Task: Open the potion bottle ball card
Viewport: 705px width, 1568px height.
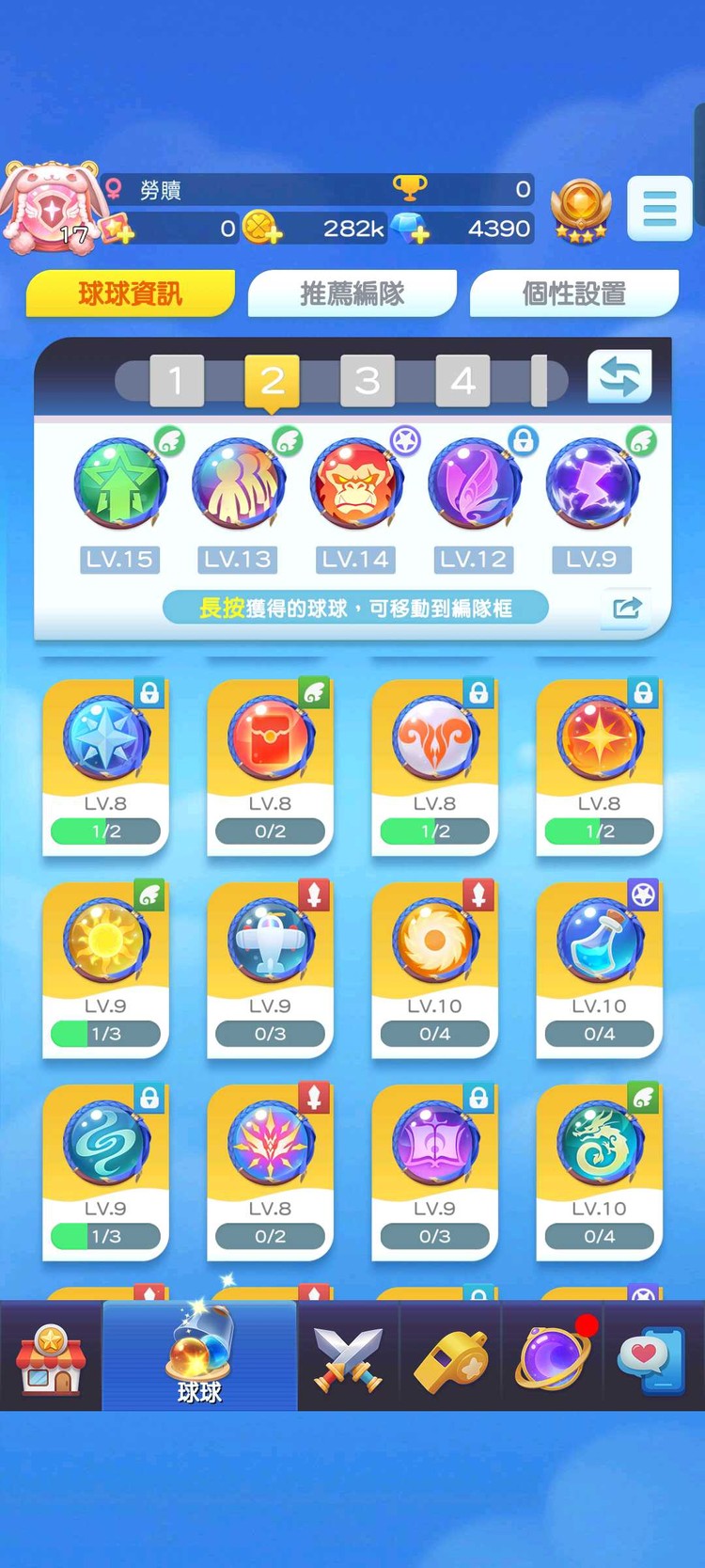Action: (x=599, y=967)
